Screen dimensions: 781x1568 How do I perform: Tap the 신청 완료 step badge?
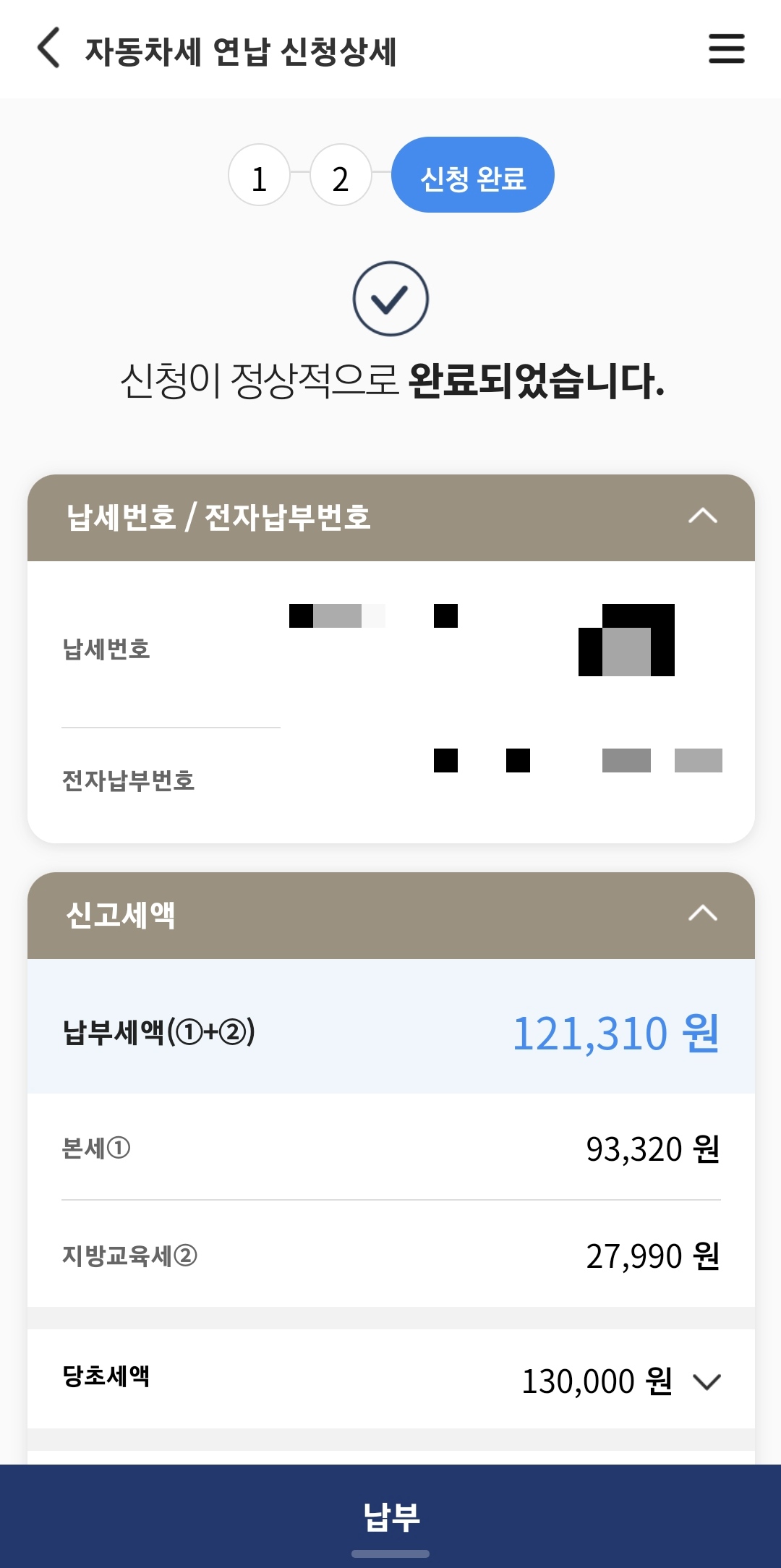point(472,174)
